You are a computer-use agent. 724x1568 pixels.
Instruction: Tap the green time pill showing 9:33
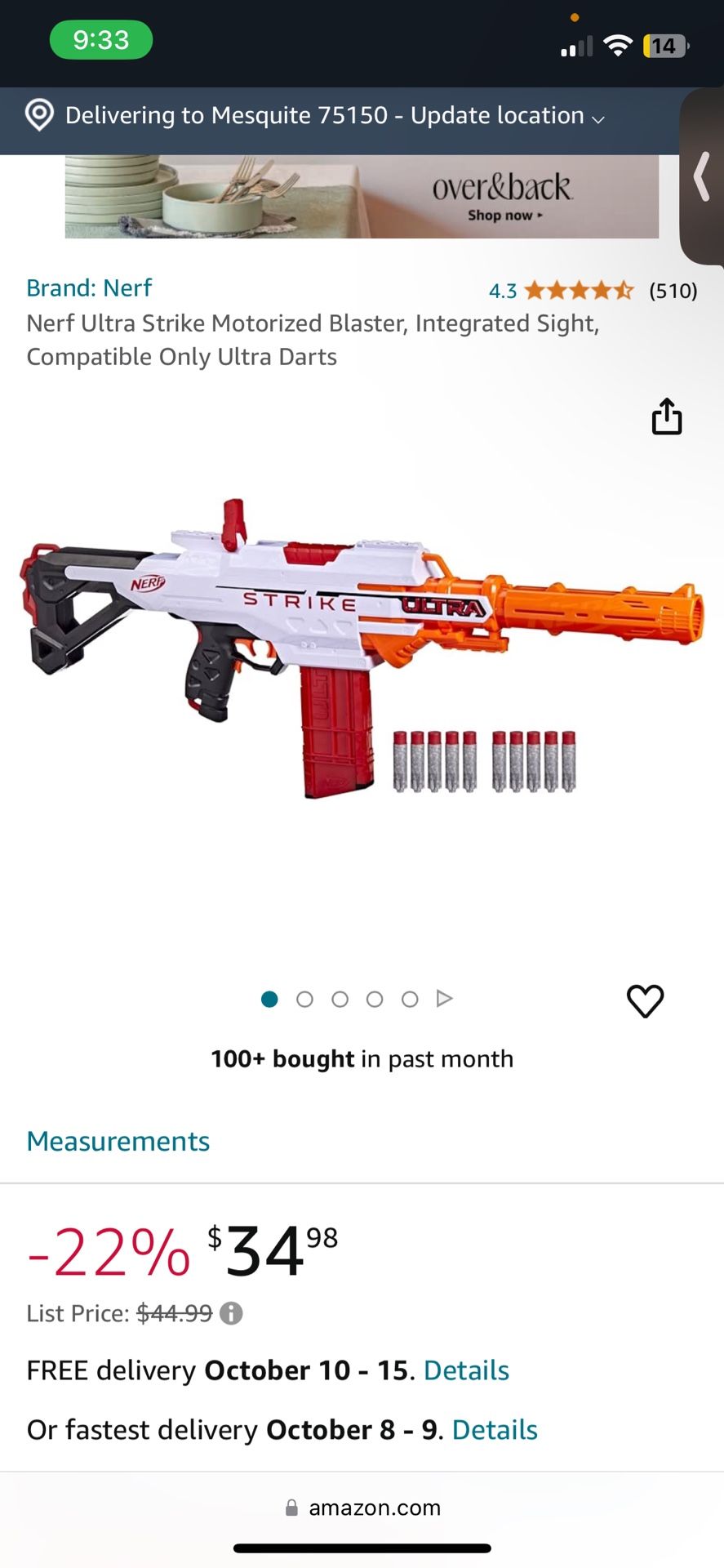(100, 38)
